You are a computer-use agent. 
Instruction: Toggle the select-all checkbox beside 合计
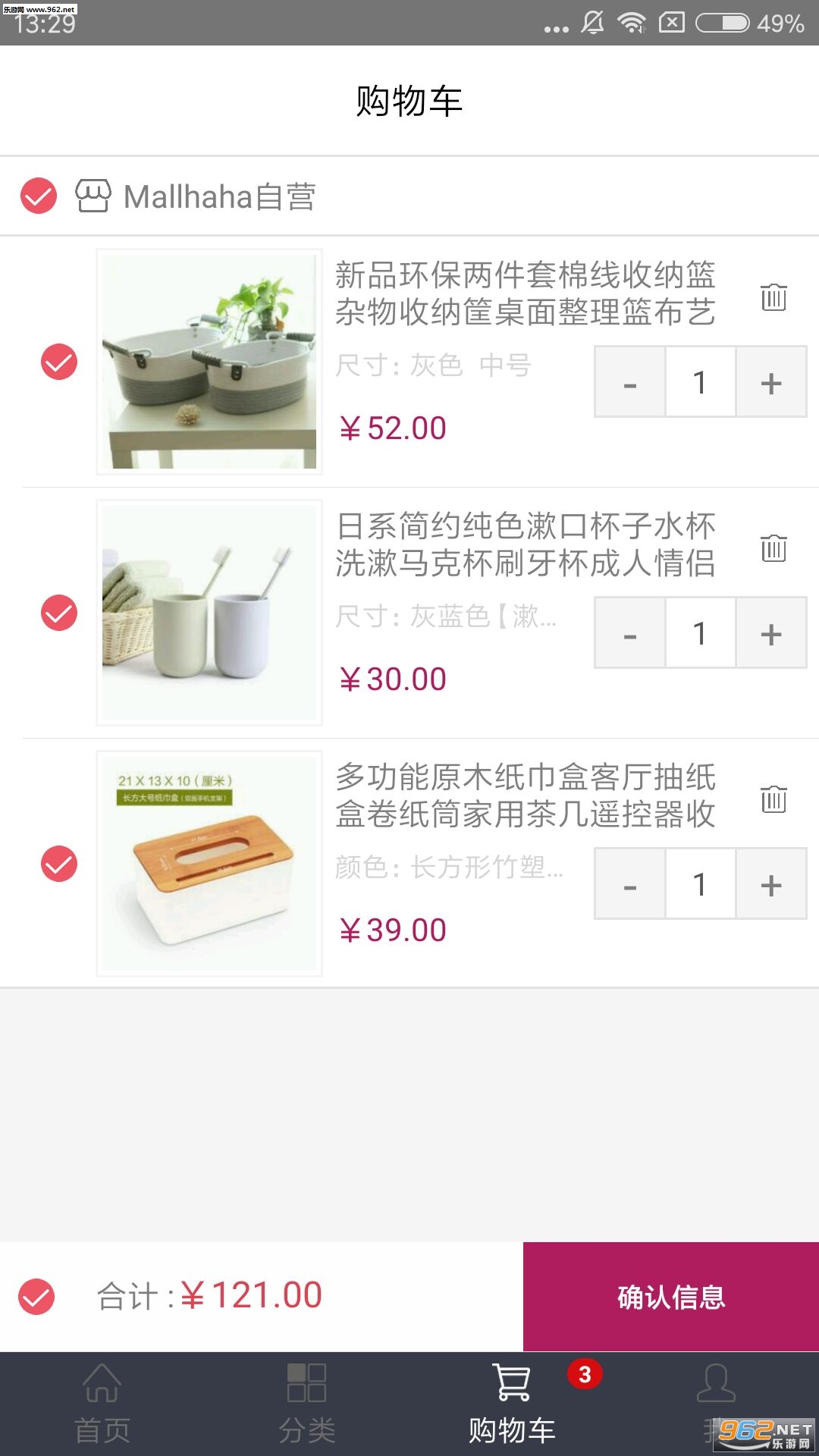pos(37,1296)
